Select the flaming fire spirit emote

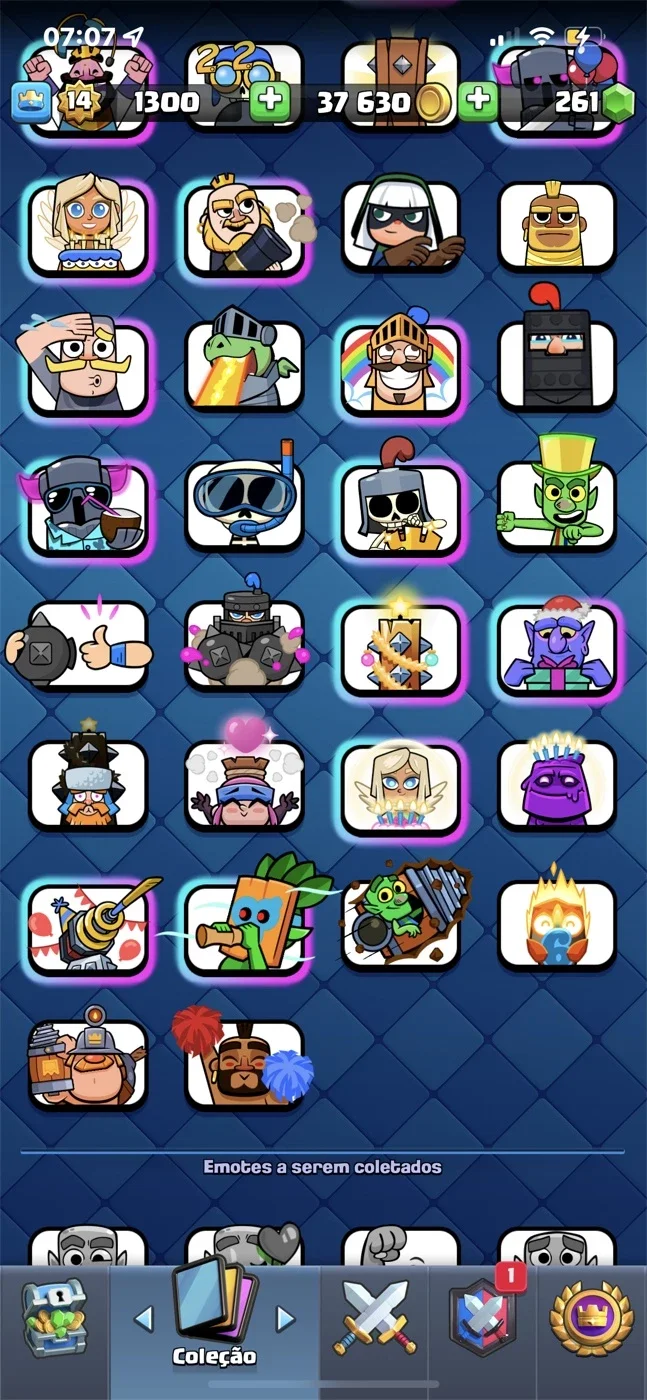[556, 920]
